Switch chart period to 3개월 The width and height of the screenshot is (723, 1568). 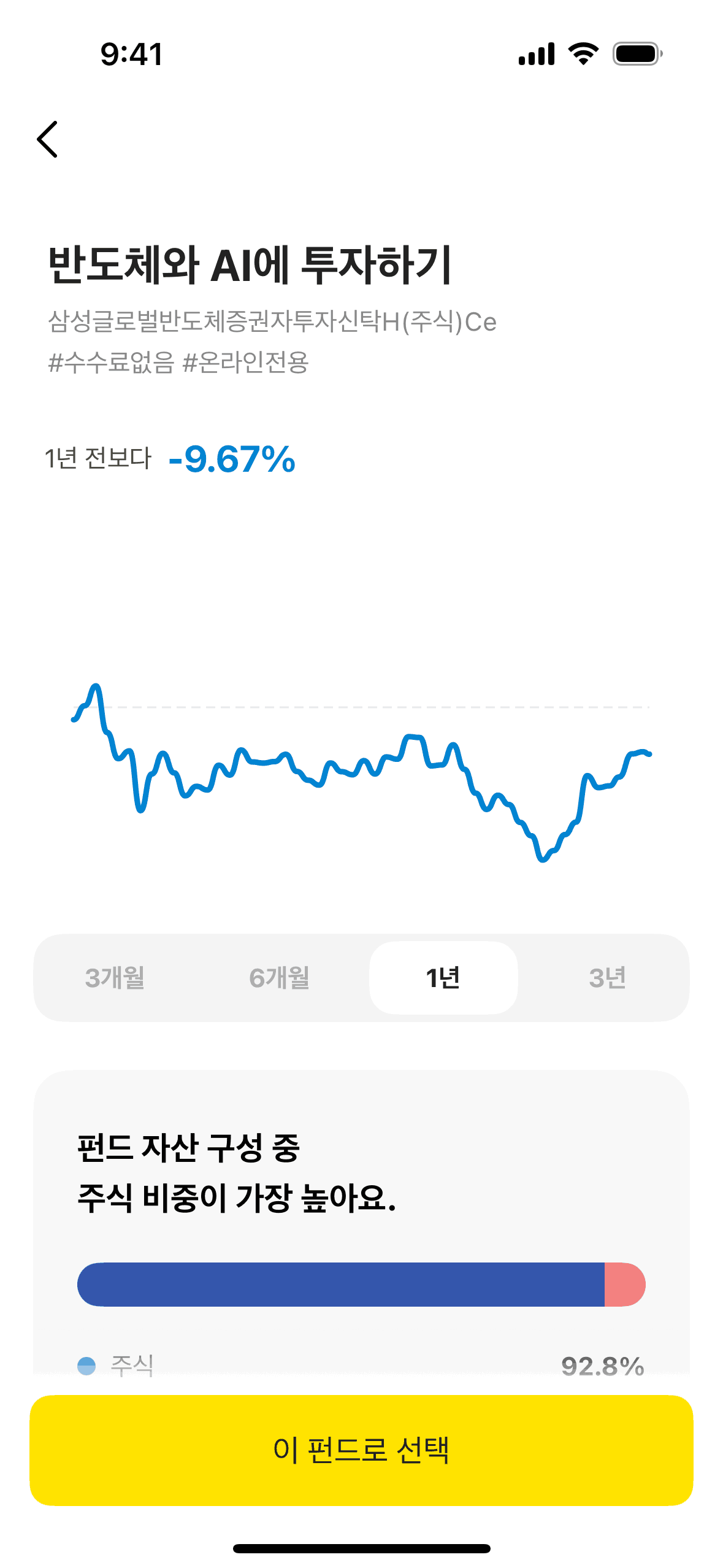(115, 978)
